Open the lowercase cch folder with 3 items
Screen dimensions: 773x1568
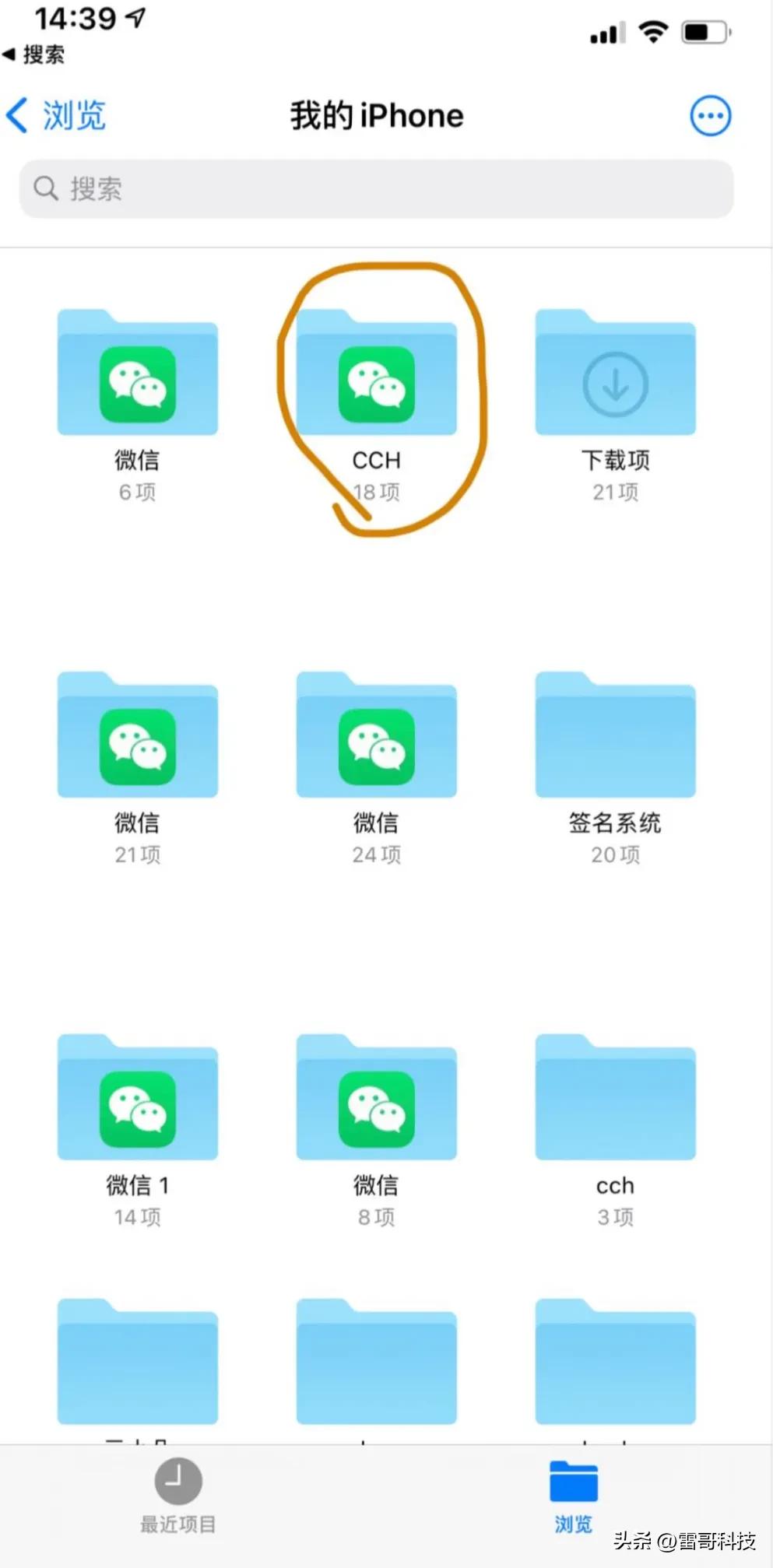pos(614,1101)
